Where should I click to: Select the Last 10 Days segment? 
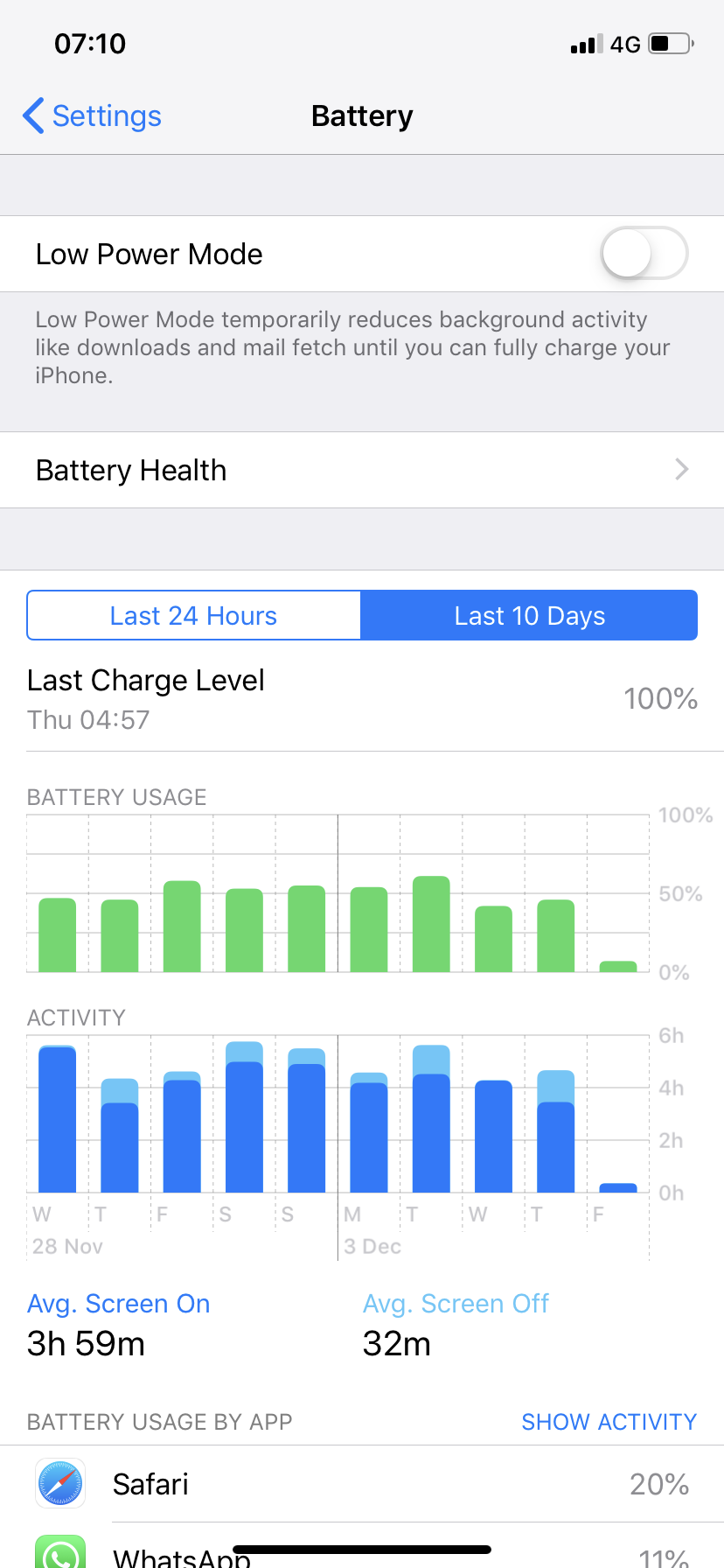[x=529, y=615]
